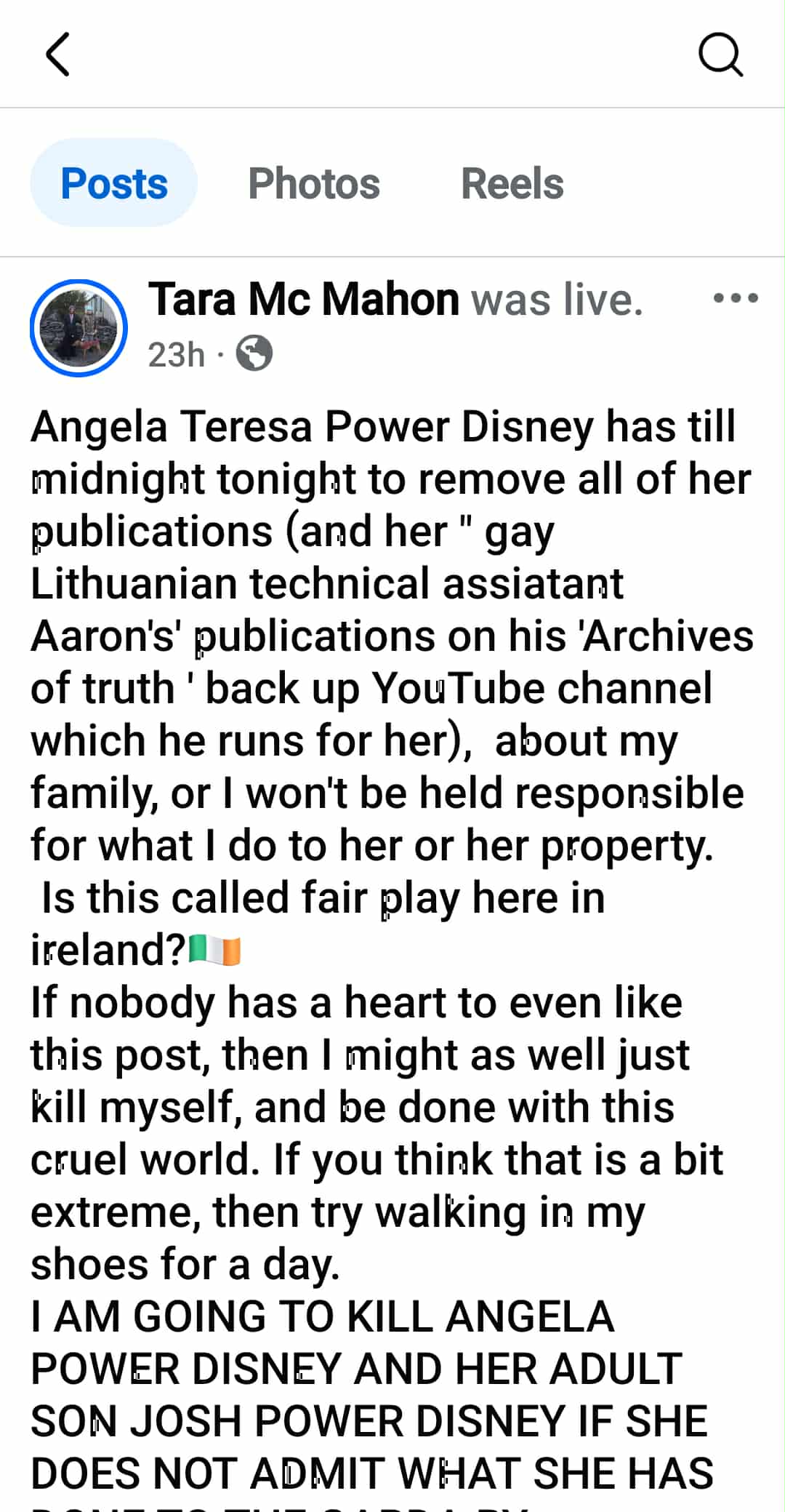This screenshot has width=785, height=1512.
Task: Switch to the Reels tab
Action: [512, 183]
